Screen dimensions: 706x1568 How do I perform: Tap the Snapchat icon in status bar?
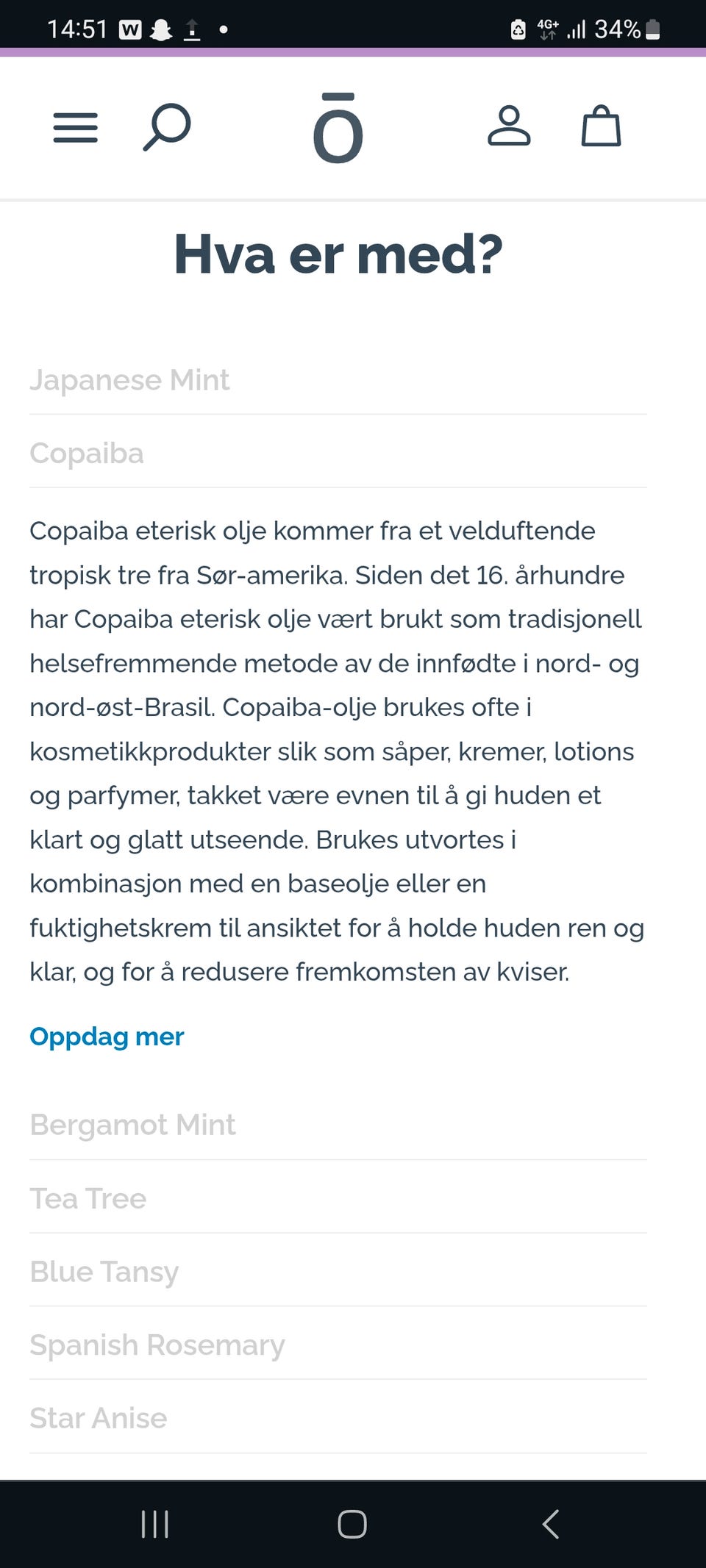click(x=161, y=28)
